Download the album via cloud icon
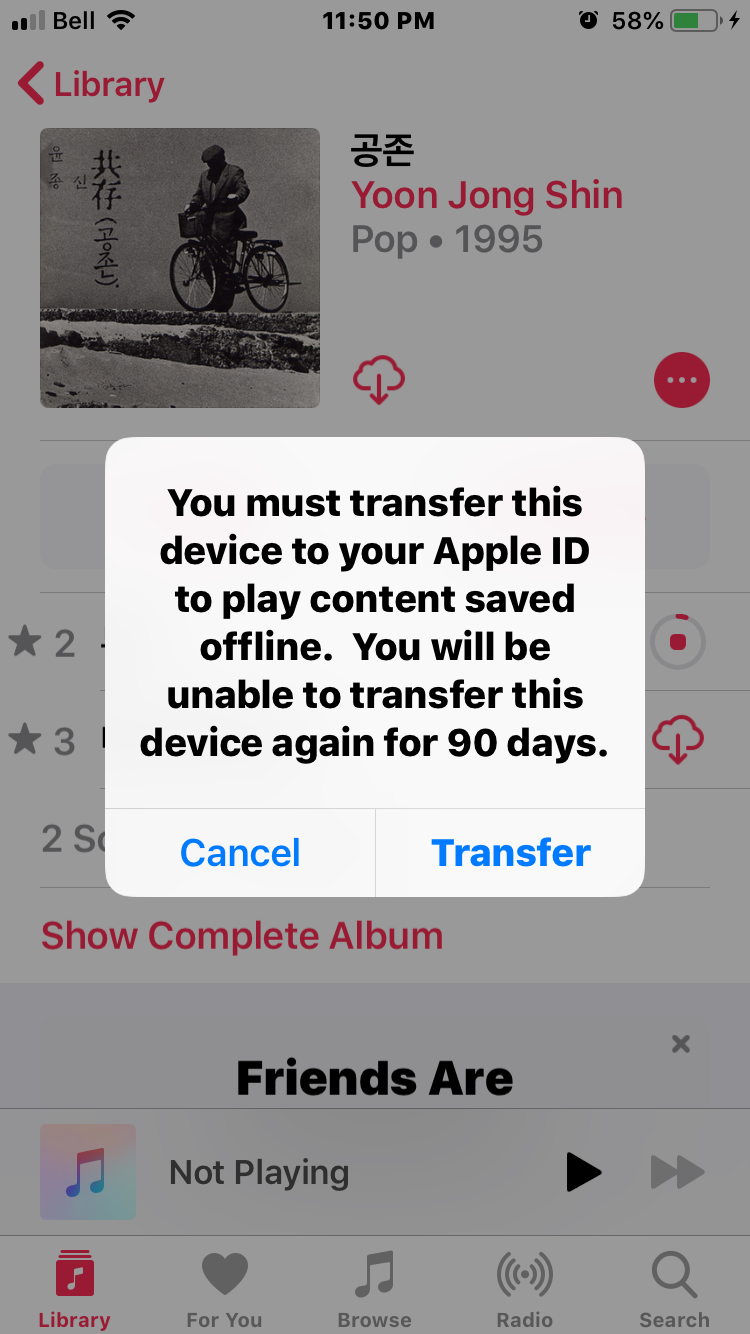The width and height of the screenshot is (750, 1334). (378, 380)
